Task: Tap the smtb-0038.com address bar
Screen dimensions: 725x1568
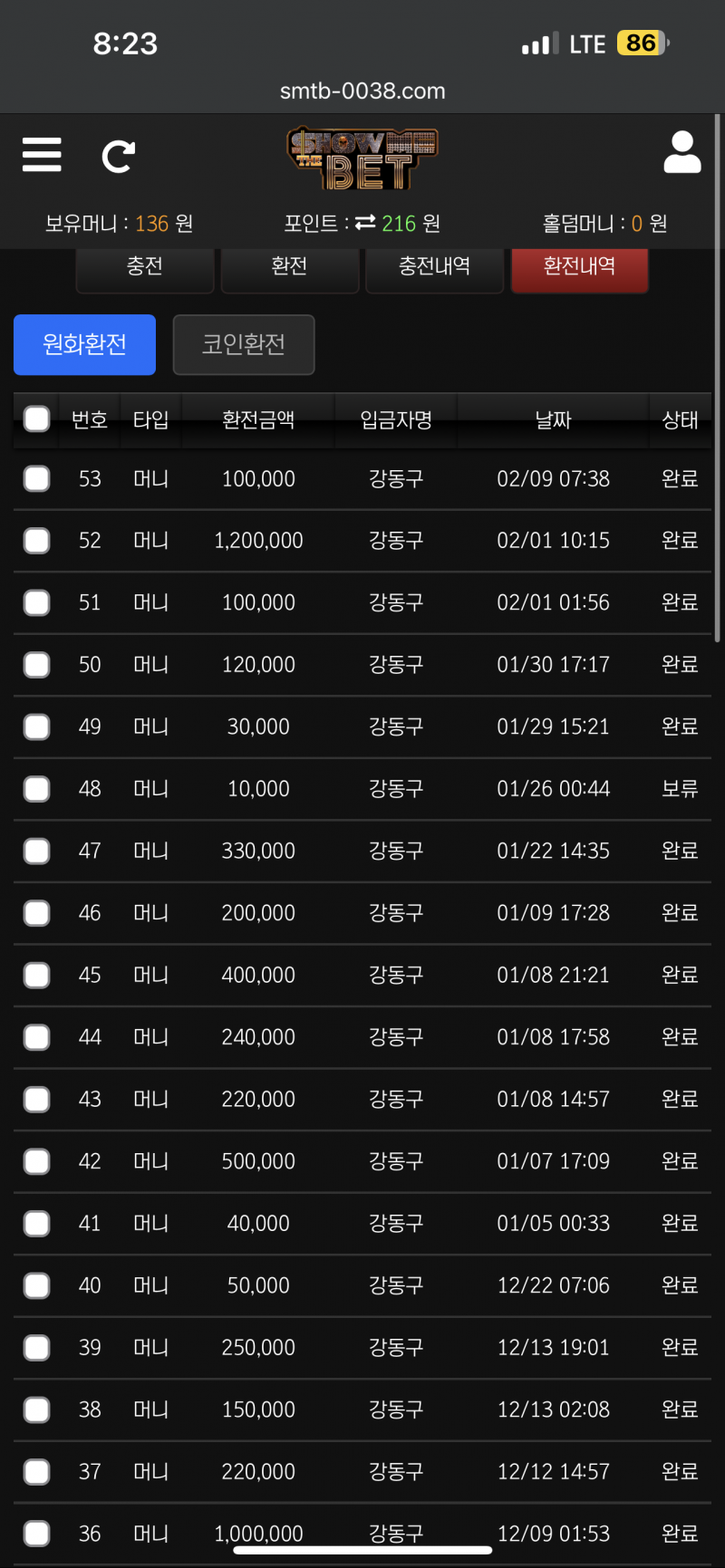Action: coord(362,91)
